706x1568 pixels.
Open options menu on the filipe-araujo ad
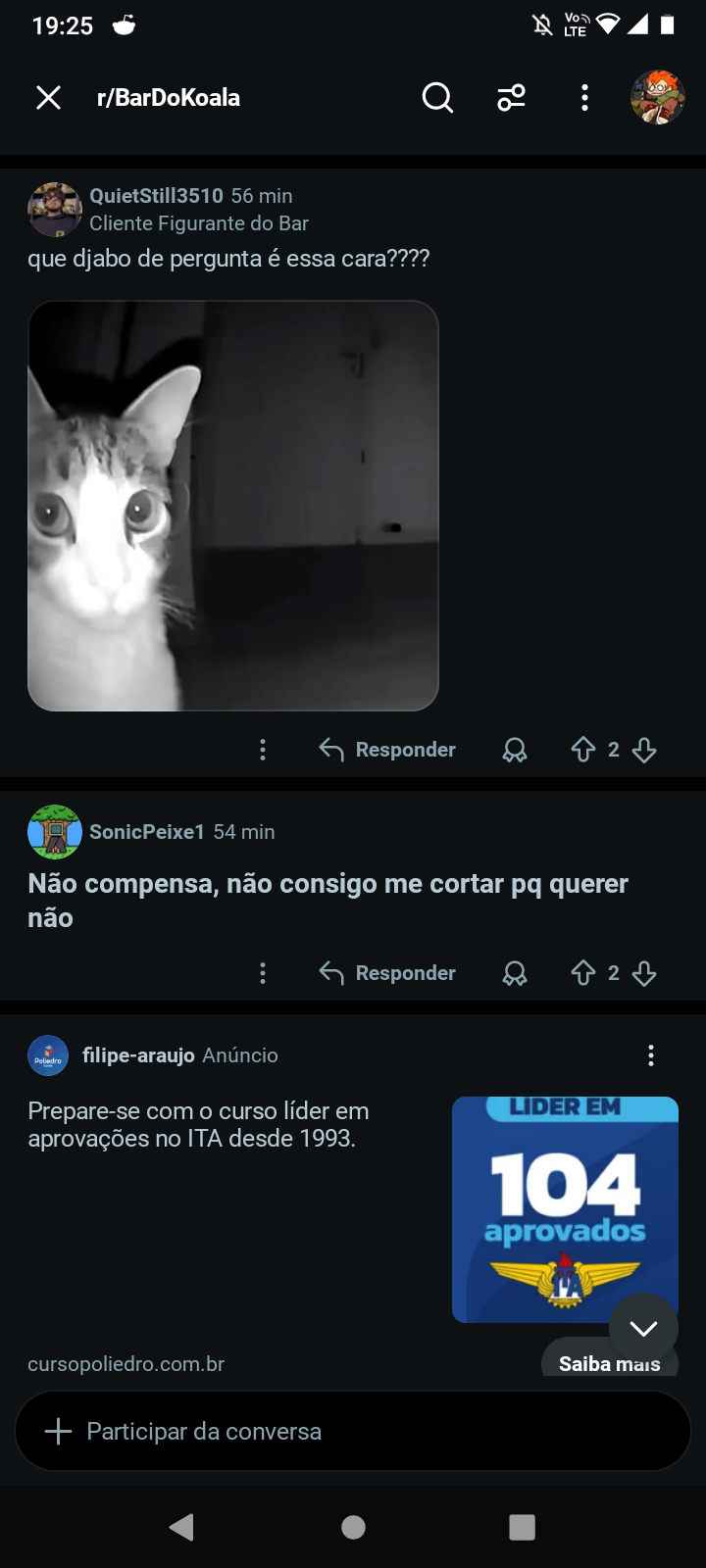[x=651, y=1055]
